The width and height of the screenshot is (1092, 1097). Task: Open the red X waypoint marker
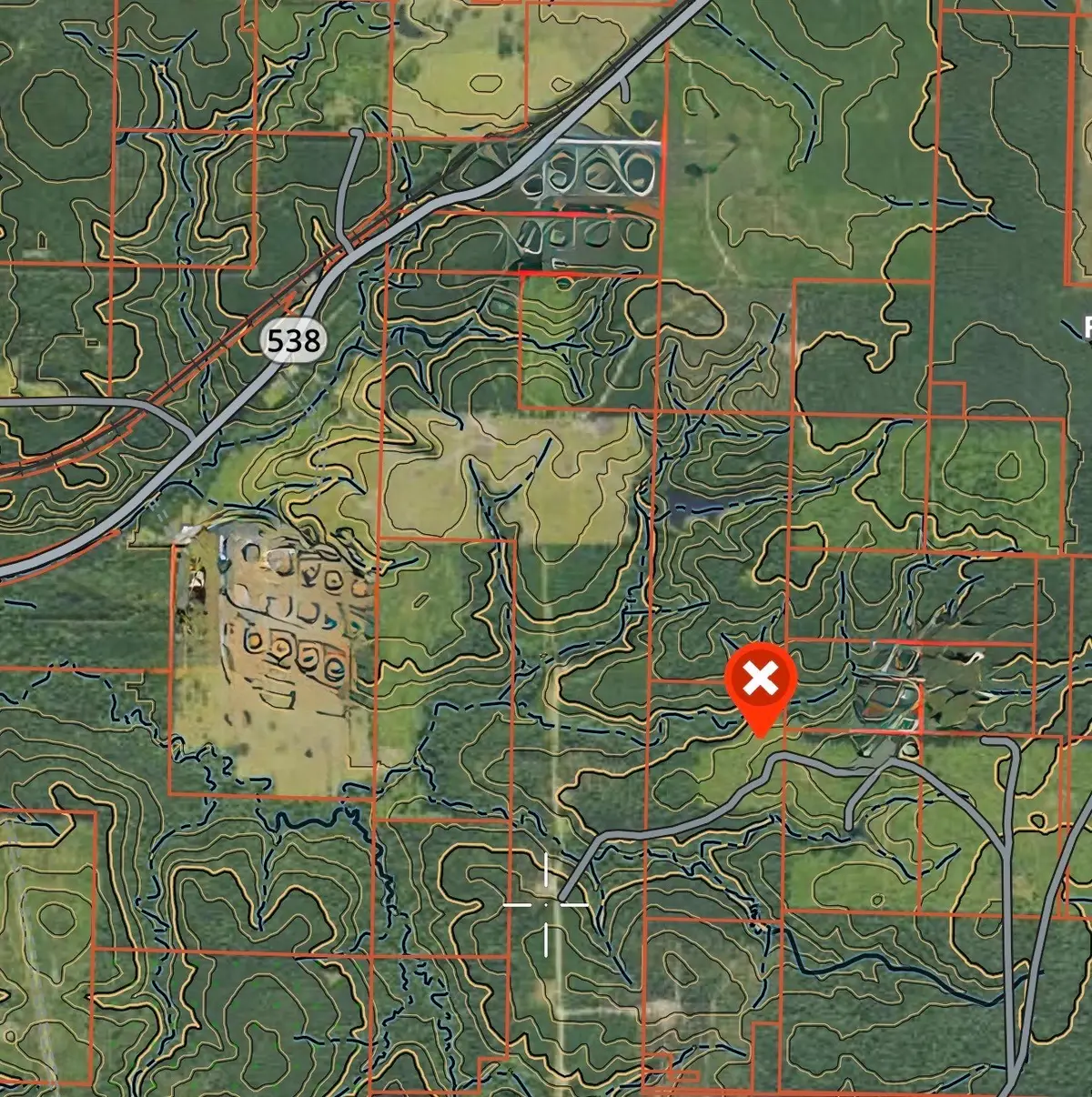(761, 679)
